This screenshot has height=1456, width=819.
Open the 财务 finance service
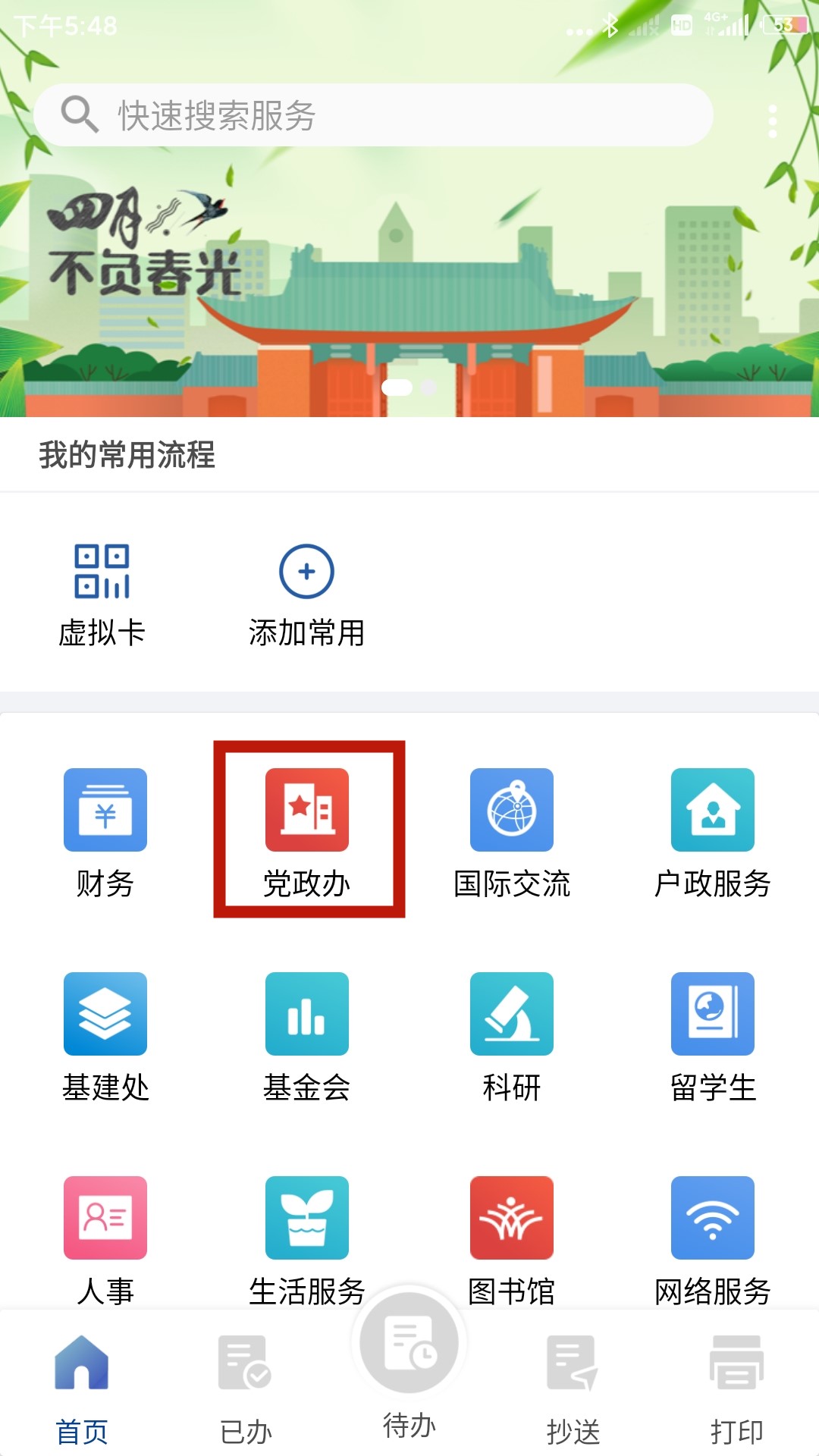coord(105,832)
